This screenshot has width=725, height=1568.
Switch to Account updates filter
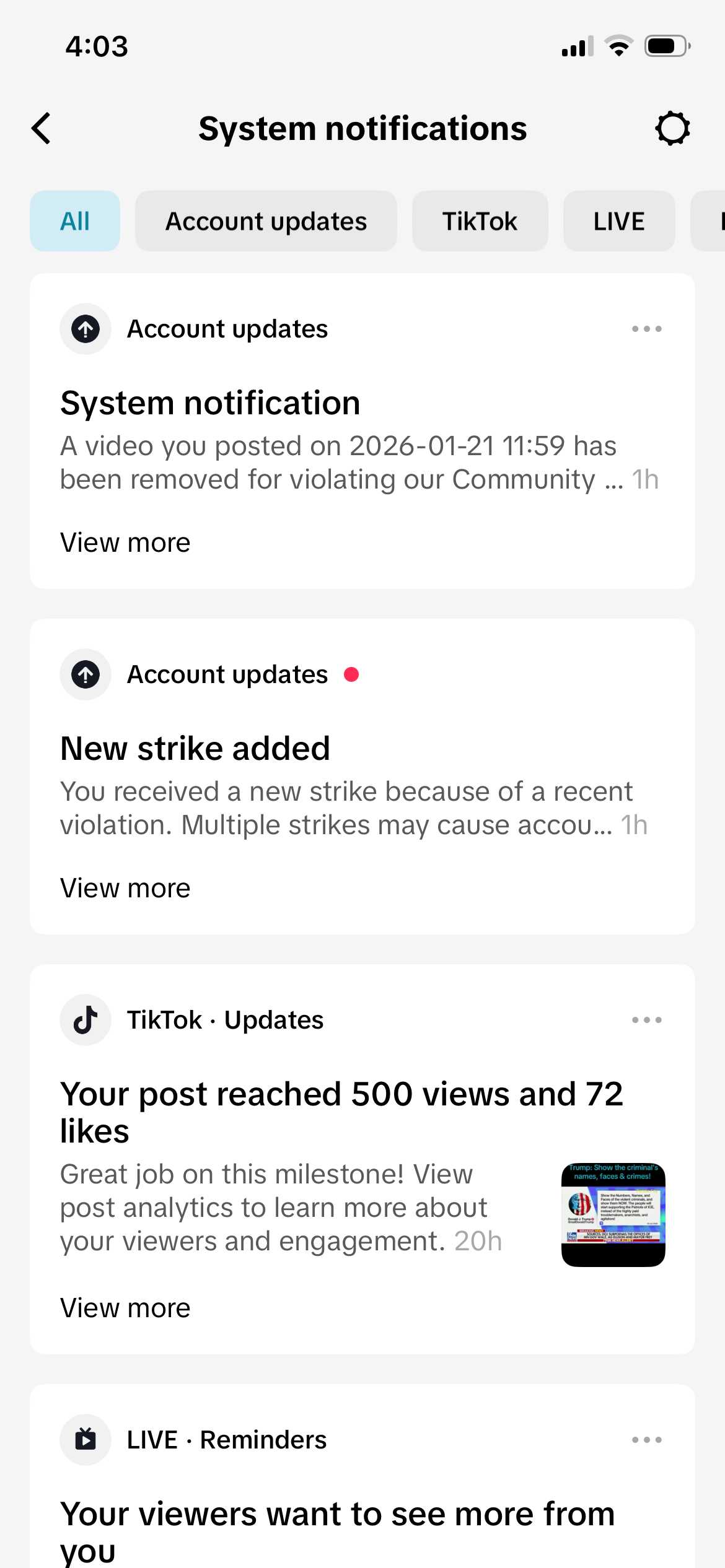coord(266,221)
